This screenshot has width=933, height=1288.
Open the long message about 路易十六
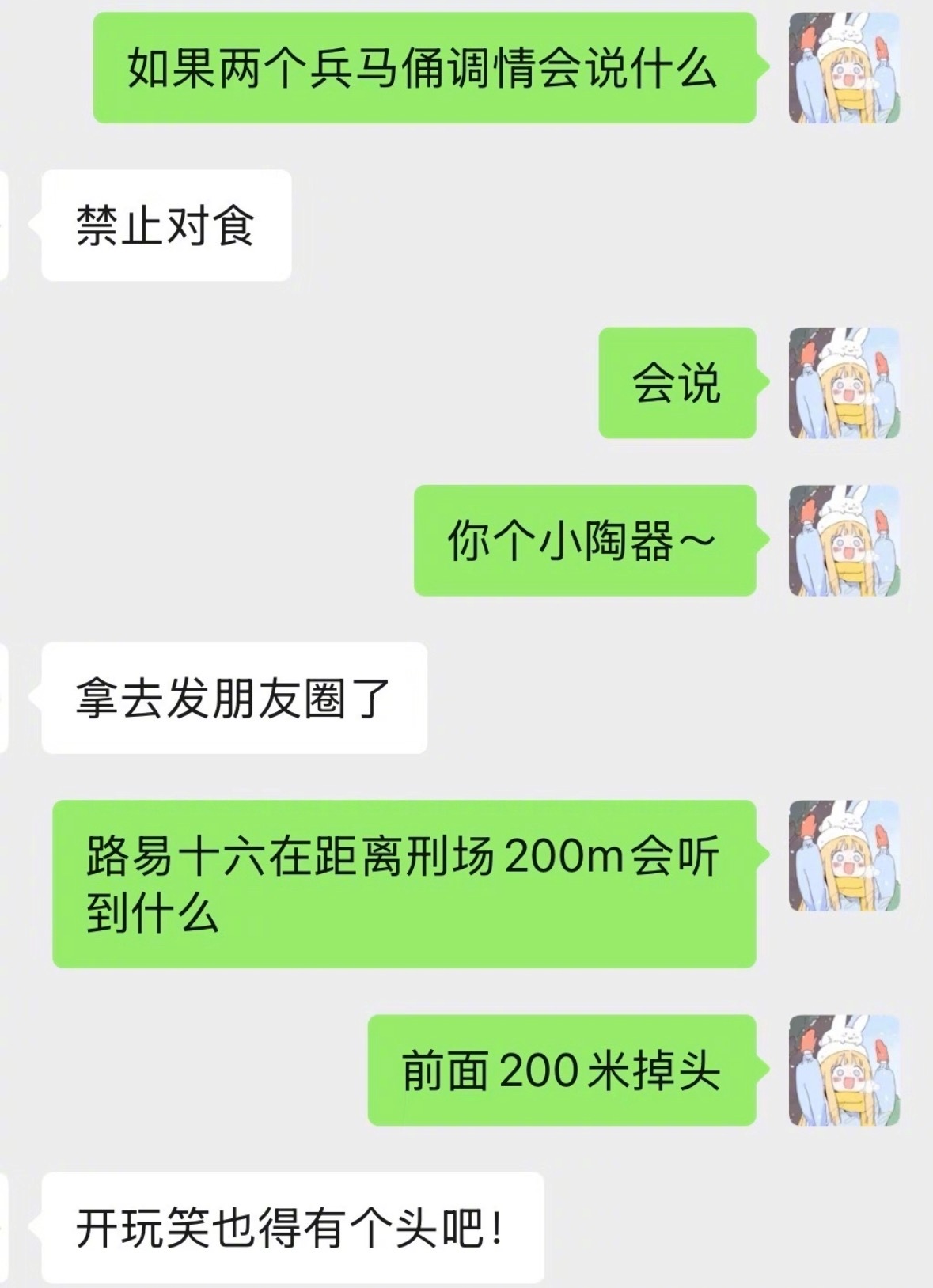pos(404,882)
